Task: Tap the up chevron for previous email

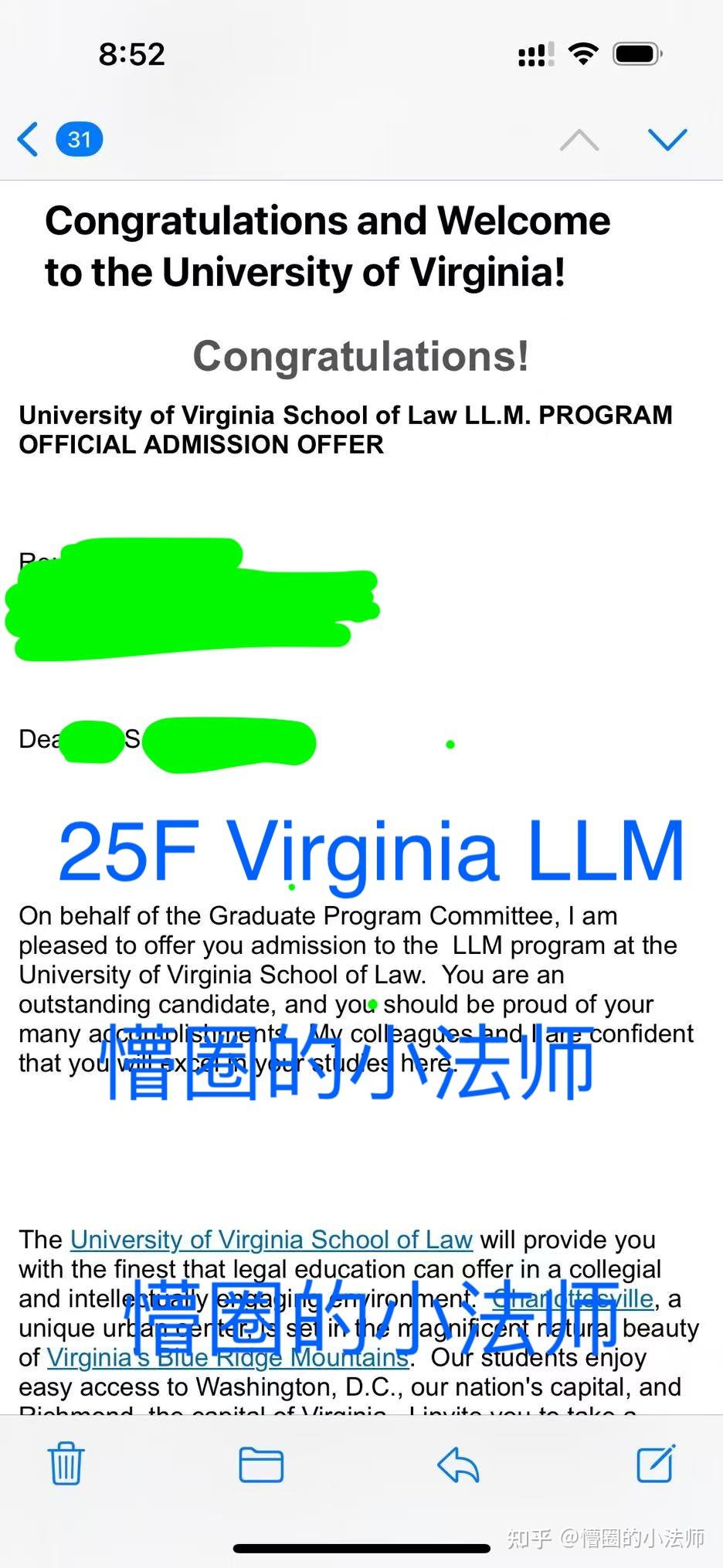Action: click(x=579, y=139)
